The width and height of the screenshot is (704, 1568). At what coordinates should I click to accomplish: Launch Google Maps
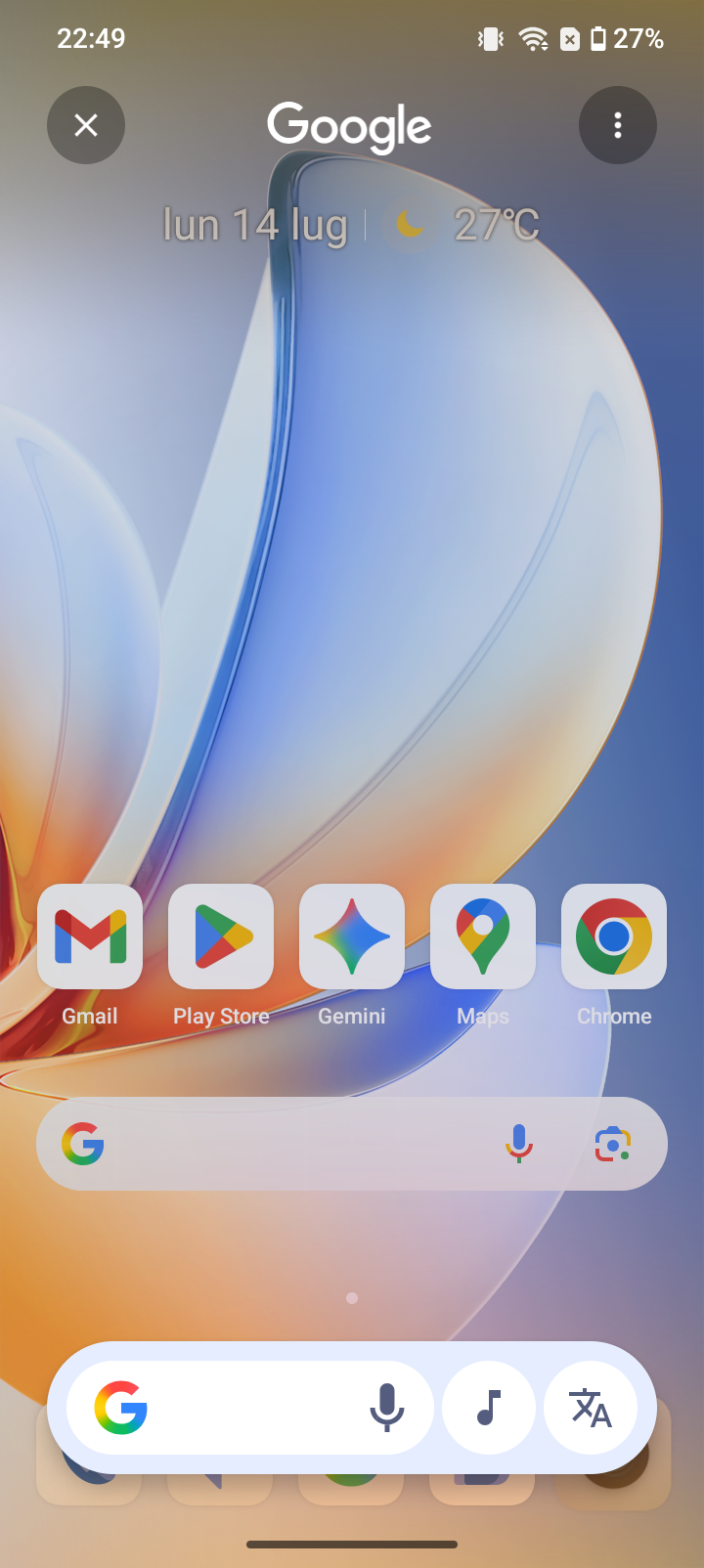click(483, 936)
